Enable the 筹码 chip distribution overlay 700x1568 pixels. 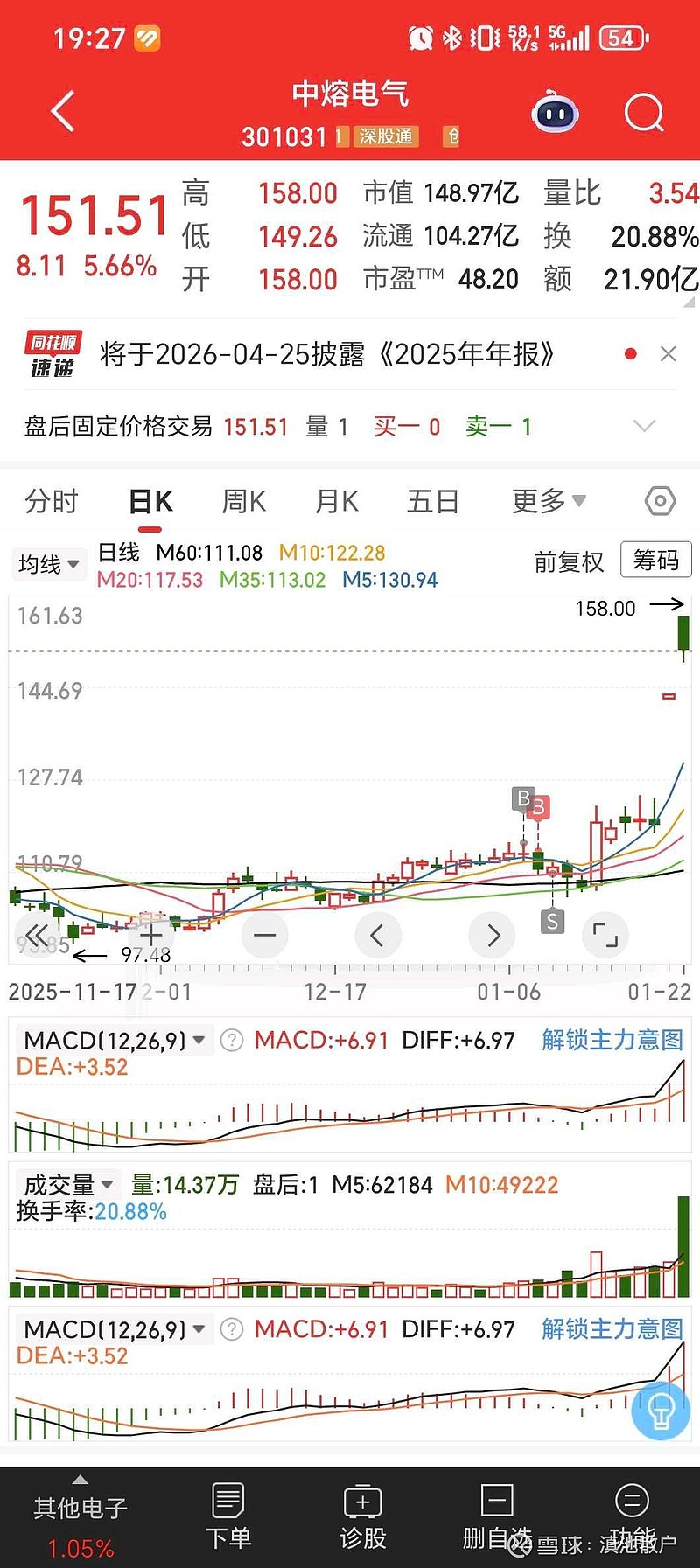coord(655,561)
